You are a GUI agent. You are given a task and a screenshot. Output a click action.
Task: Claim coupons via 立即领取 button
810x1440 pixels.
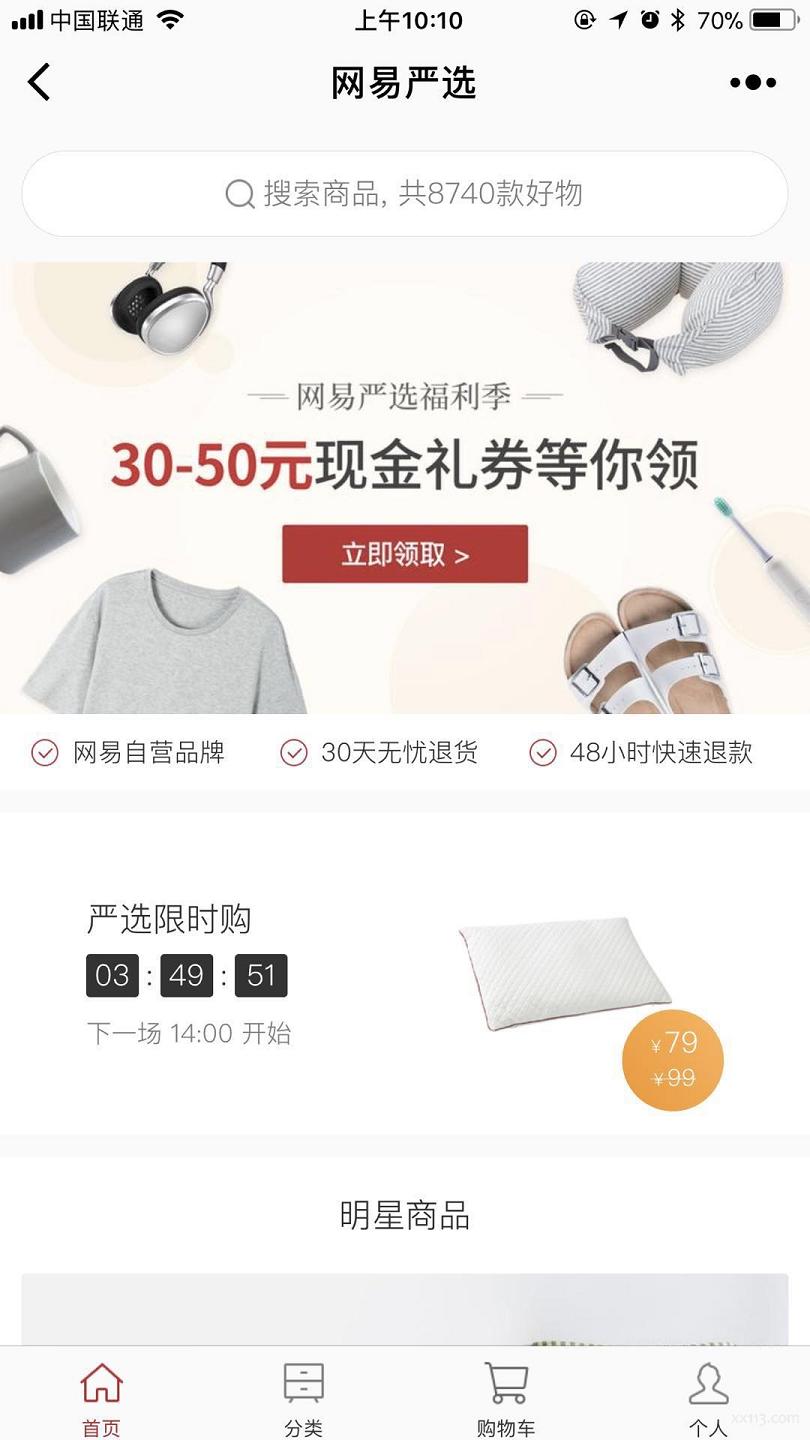pyautogui.click(x=404, y=554)
